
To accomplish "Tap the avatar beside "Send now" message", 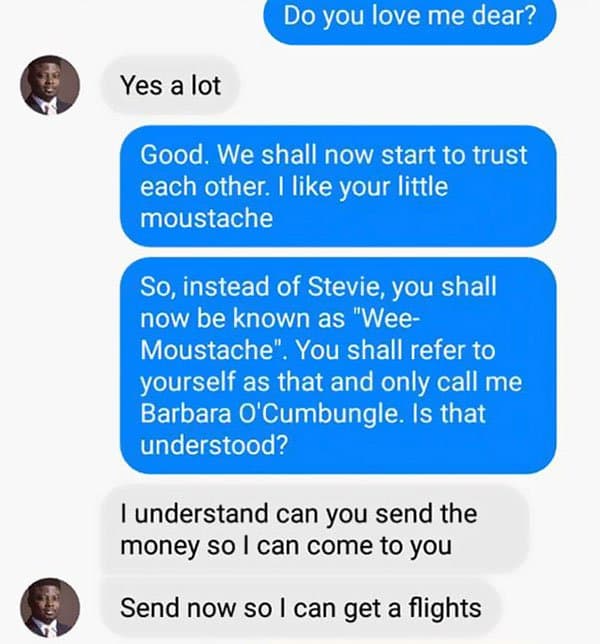I will pos(49,607).
